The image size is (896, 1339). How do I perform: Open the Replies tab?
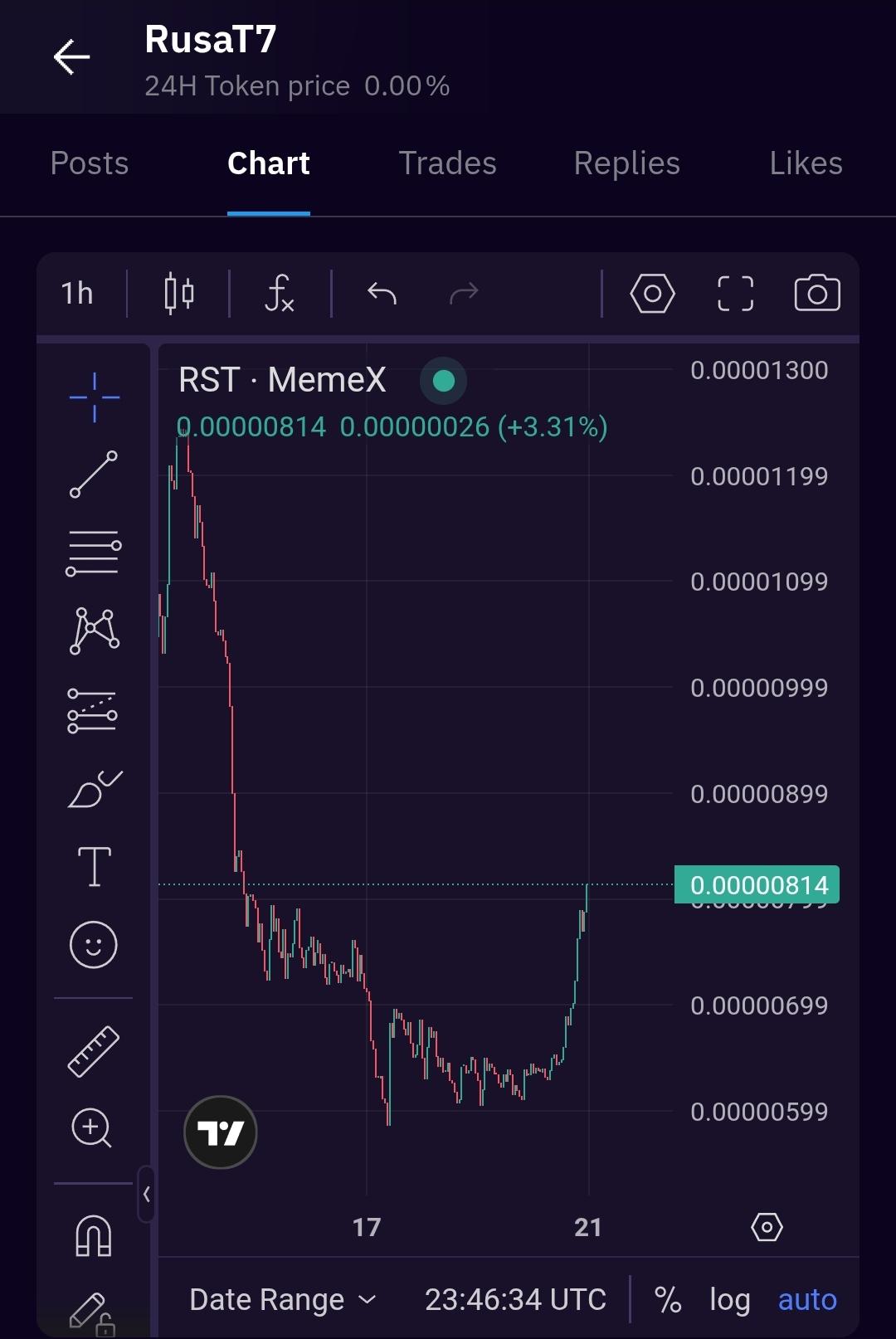pos(626,163)
